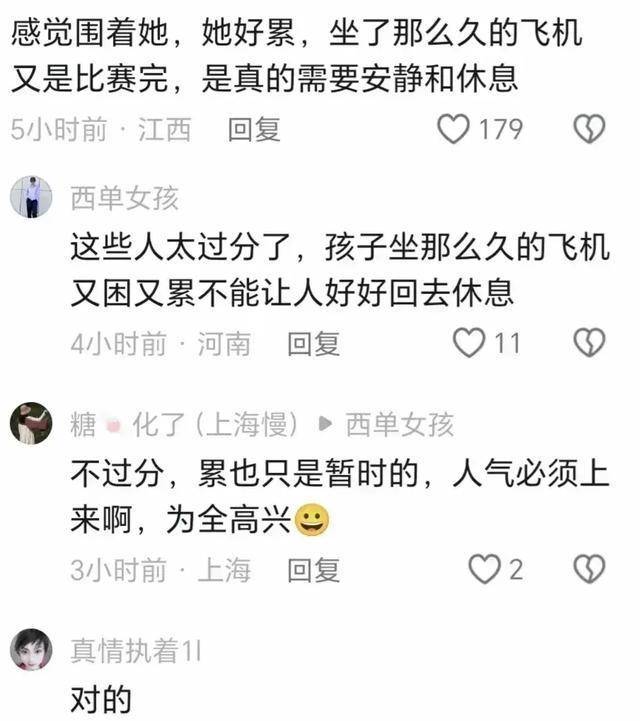Reply to the comment from 上海
This screenshot has width=640, height=721.
(x=313, y=570)
